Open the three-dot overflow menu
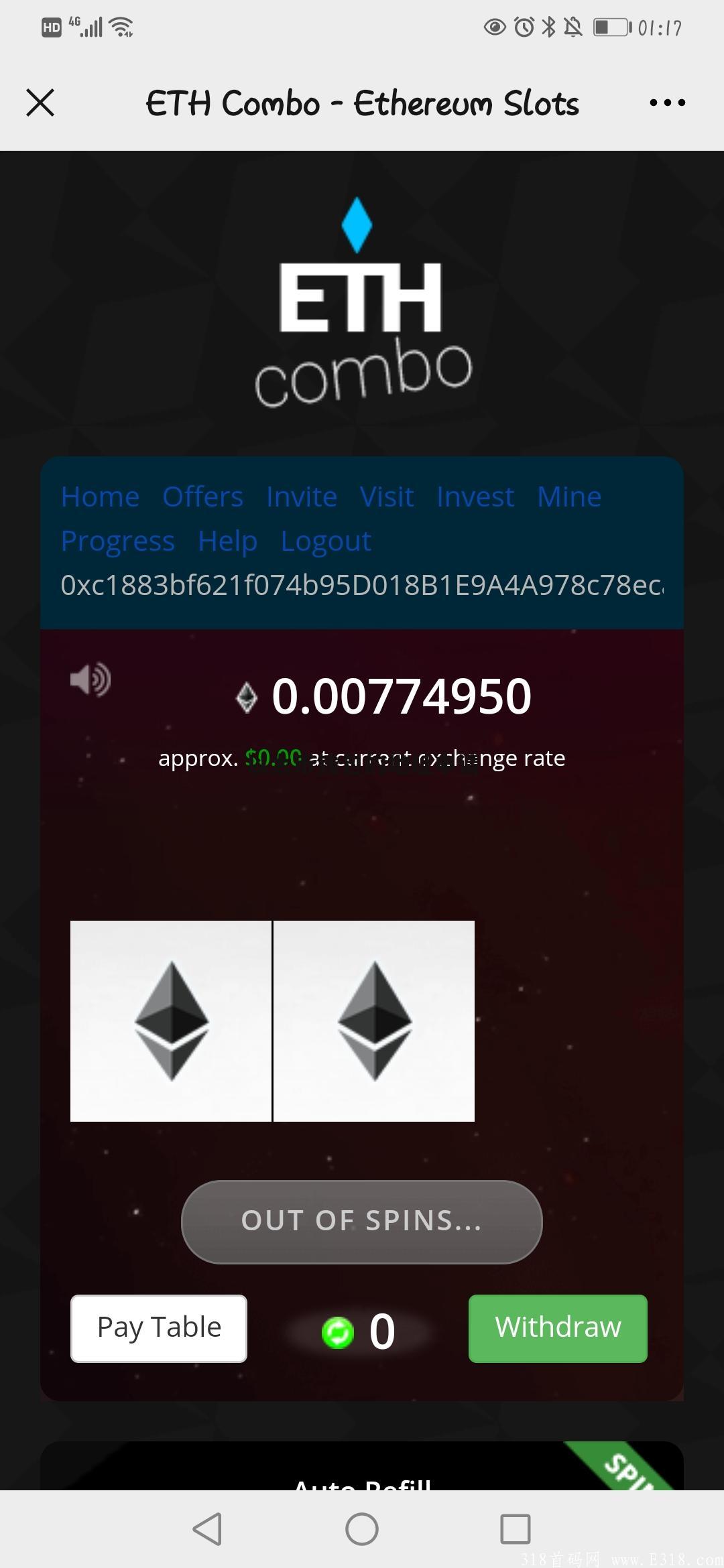Screen dimensions: 724x1568 (x=667, y=103)
